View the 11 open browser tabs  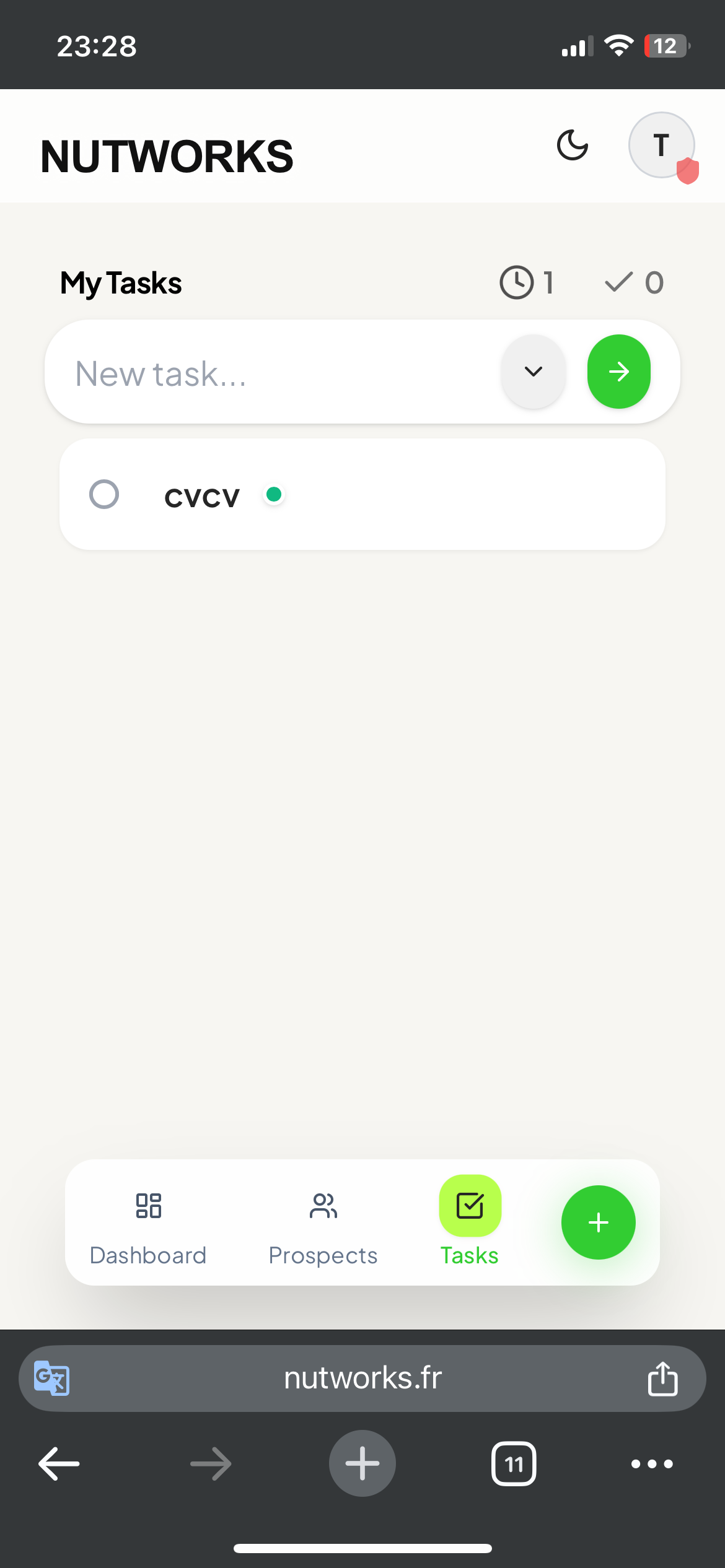click(x=513, y=1464)
